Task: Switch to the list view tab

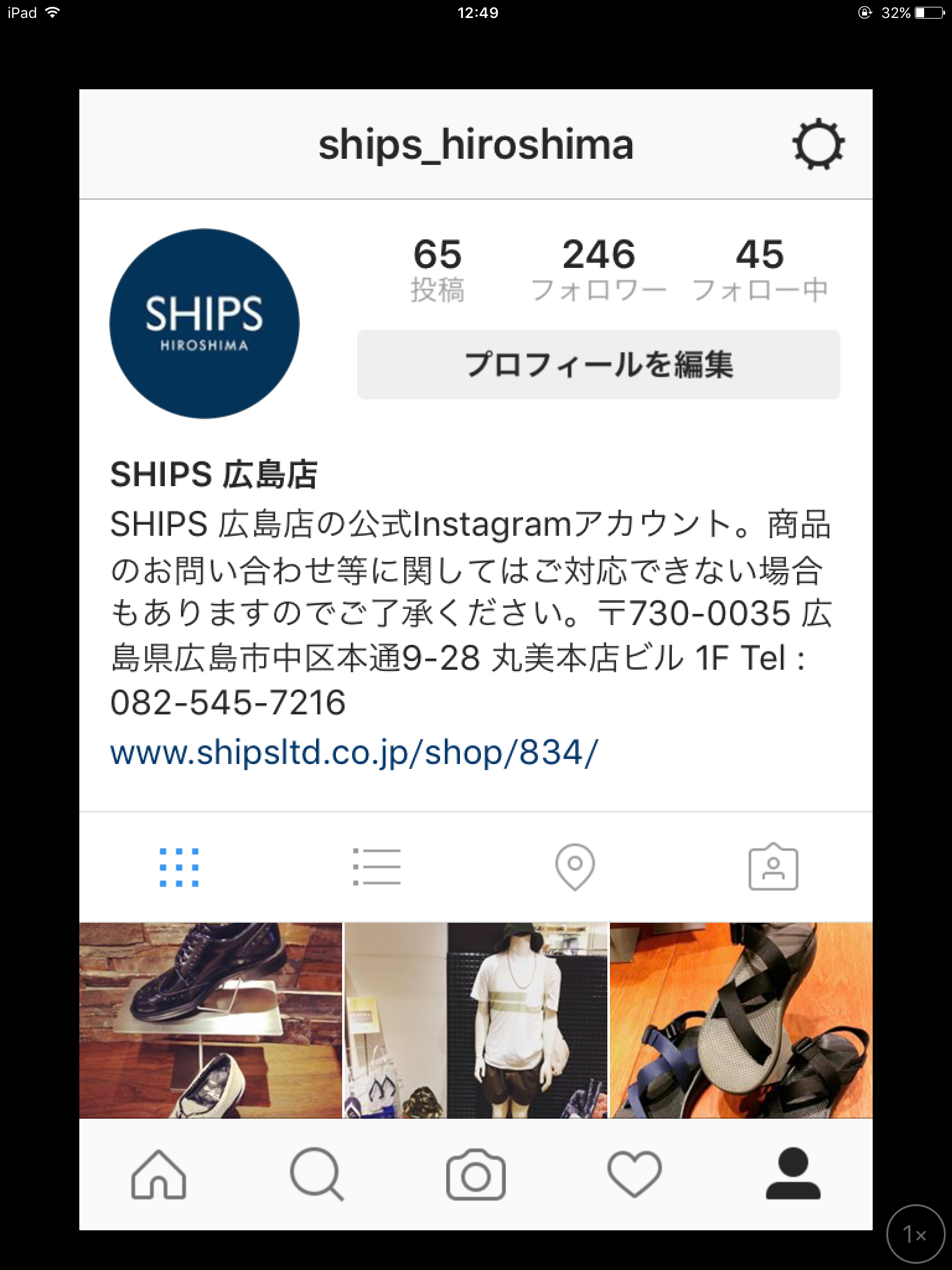Action: point(377,866)
